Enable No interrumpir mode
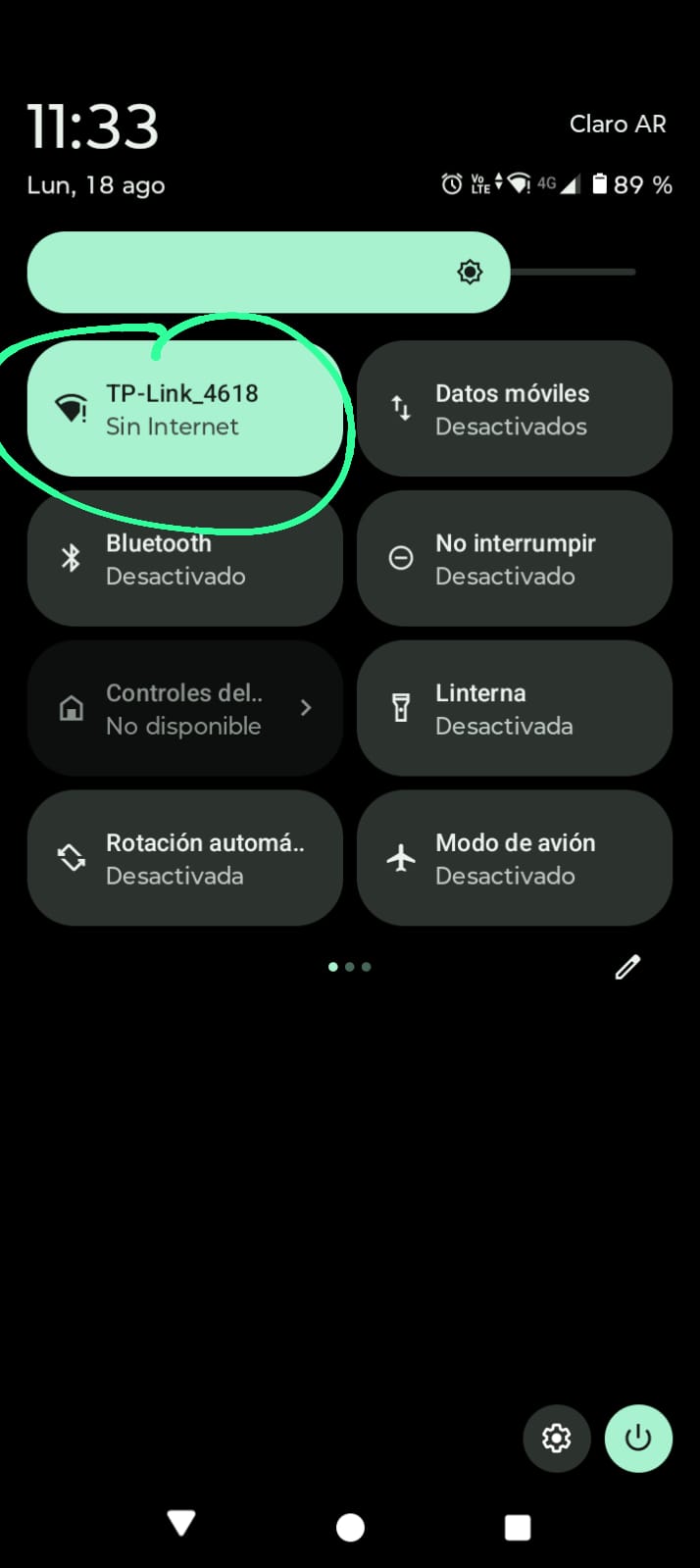 pos(514,559)
